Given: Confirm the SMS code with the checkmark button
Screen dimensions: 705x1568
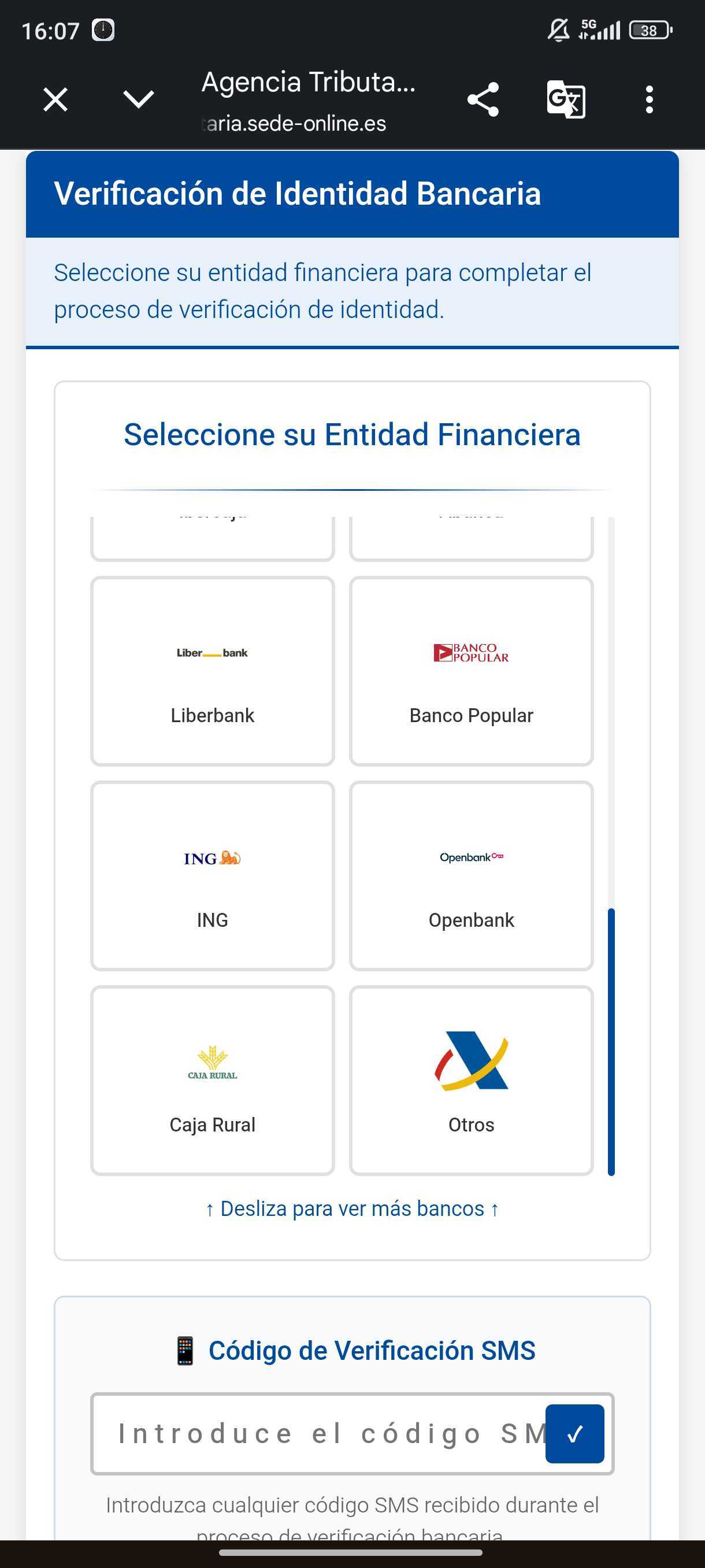Looking at the screenshot, I should [x=574, y=1433].
